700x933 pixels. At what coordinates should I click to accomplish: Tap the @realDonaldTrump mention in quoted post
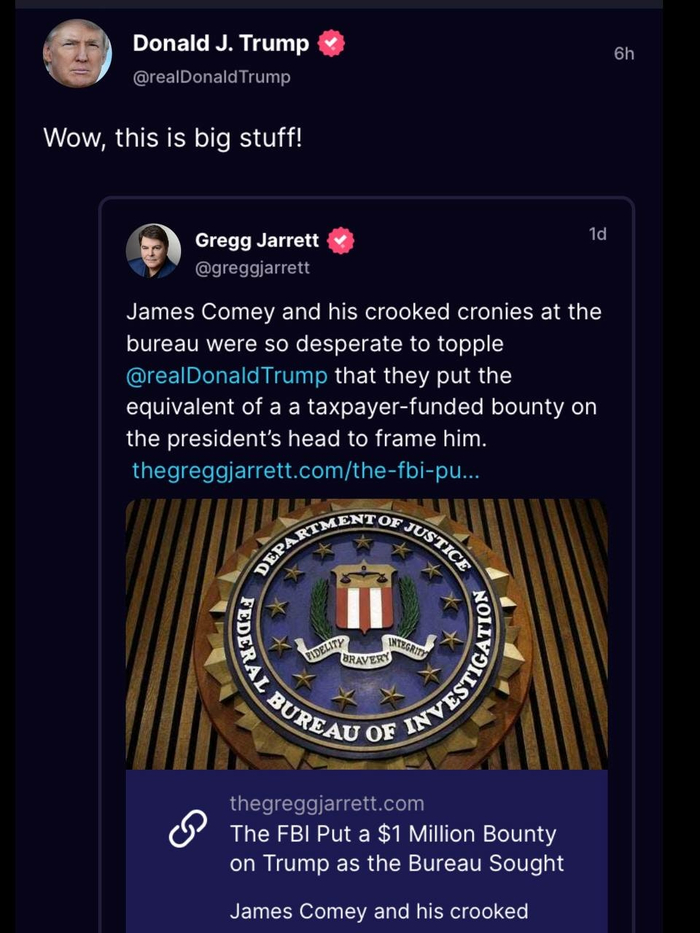[226, 376]
